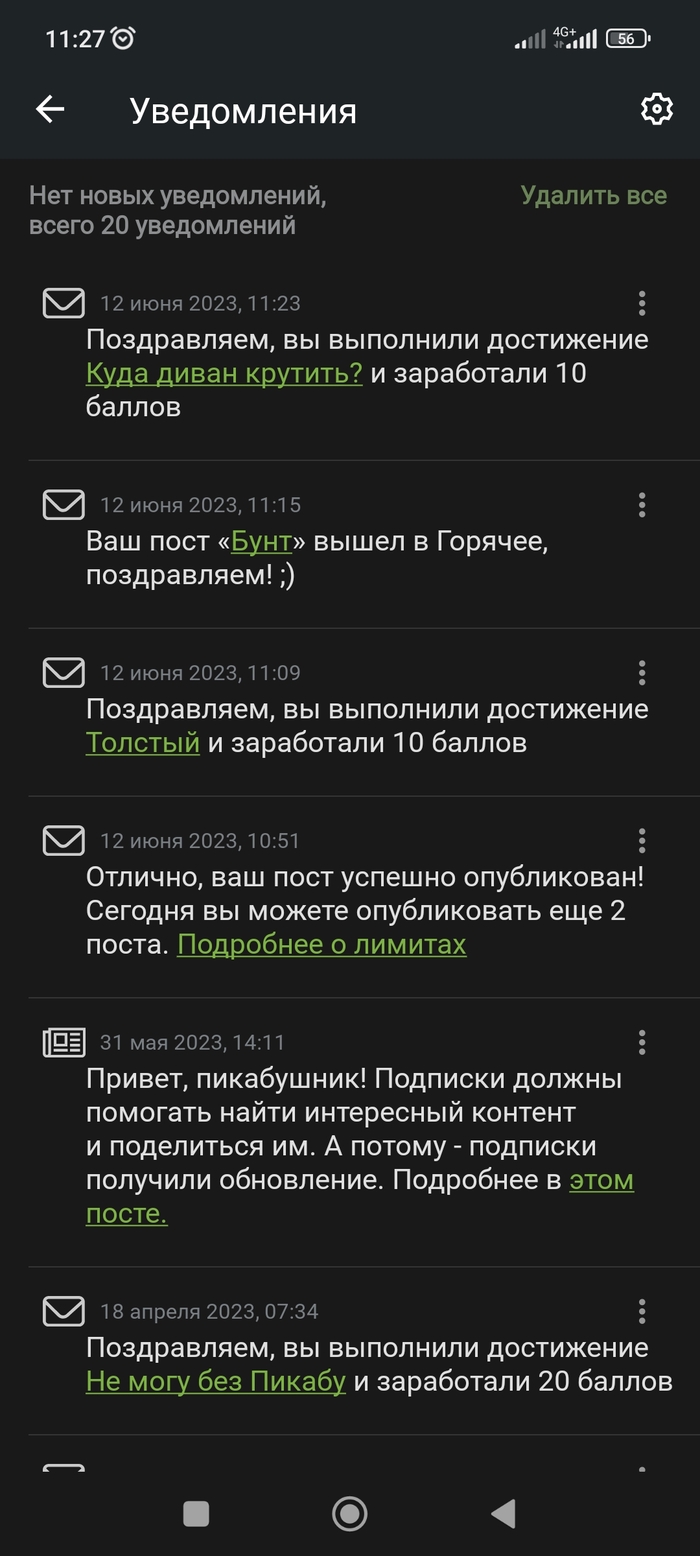Open the "Толстый" achievement link
The image size is (700, 1556).
(x=143, y=743)
